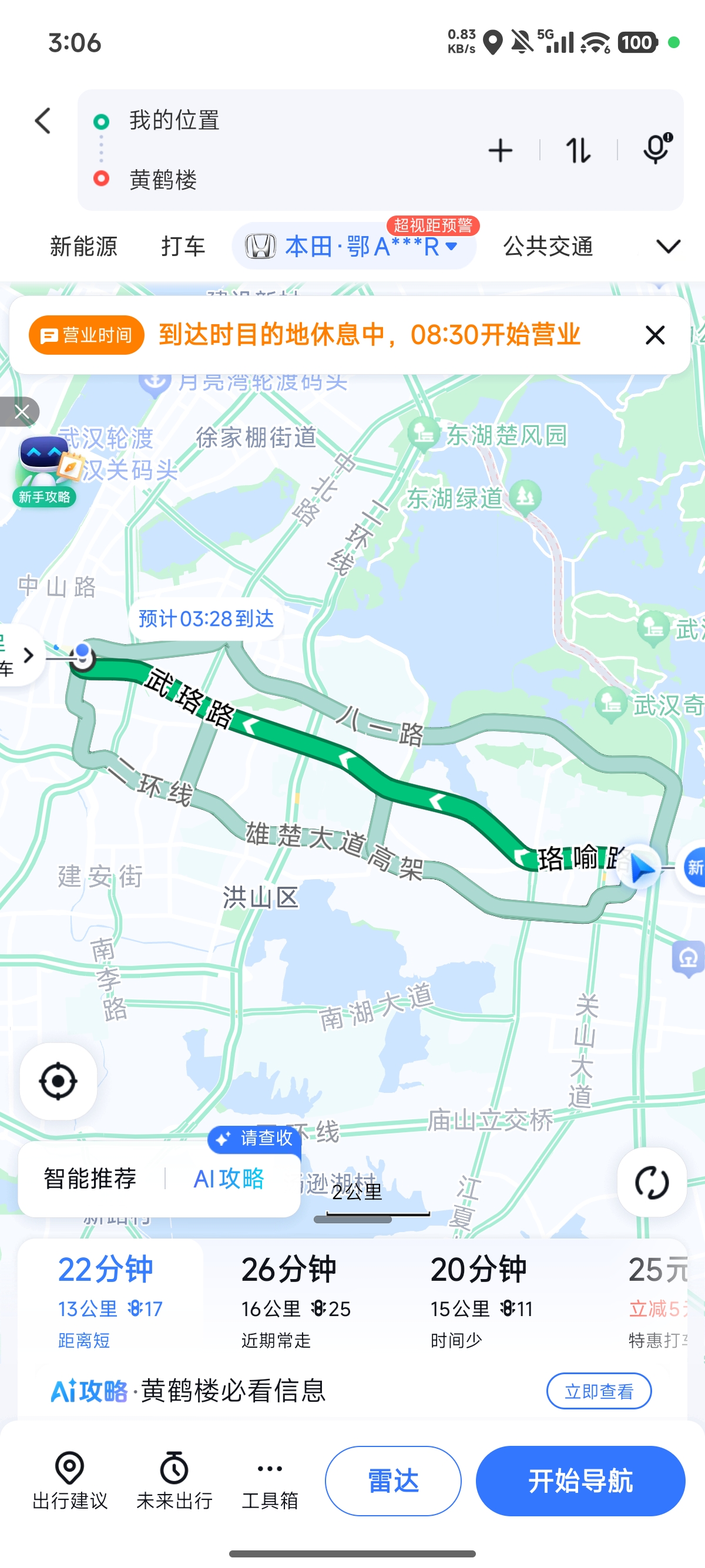The width and height of the screenshot is (705, 1568).
Task: Edit the 我的位置 starting point
Action: click(174, 120)
